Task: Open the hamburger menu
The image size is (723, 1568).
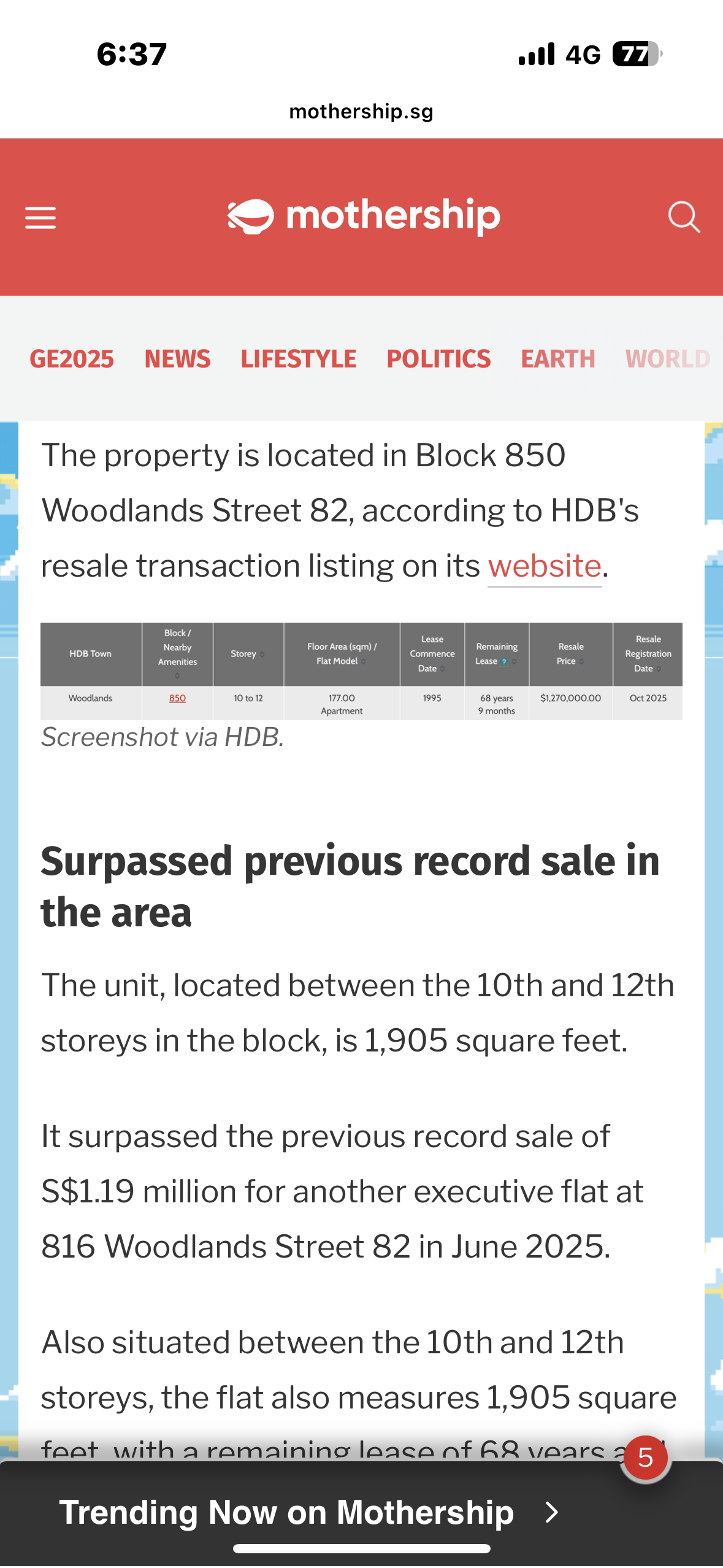Action: pos(40,217)
